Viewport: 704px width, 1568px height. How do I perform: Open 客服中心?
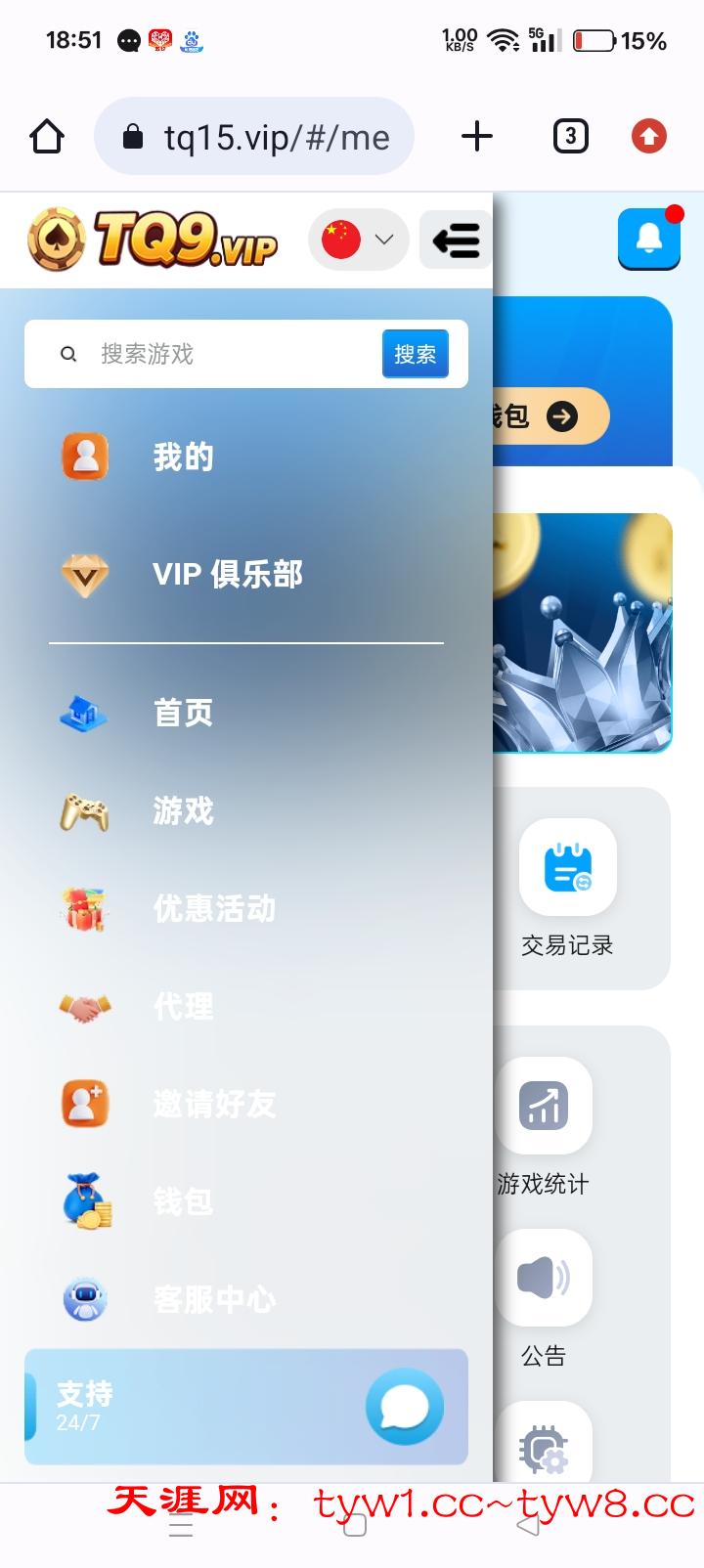214,1299
